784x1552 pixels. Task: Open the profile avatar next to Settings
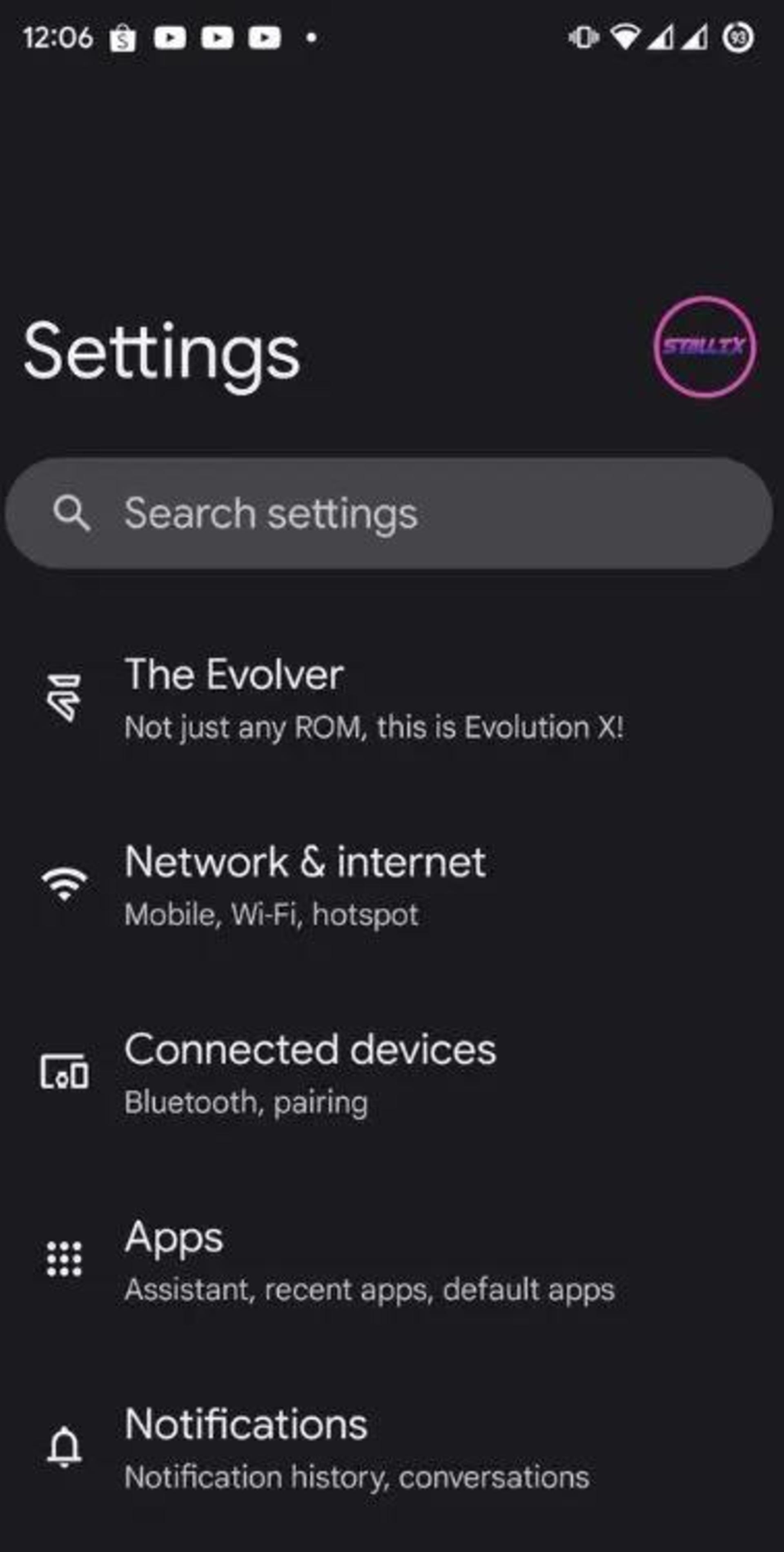[x=704, y=347]
